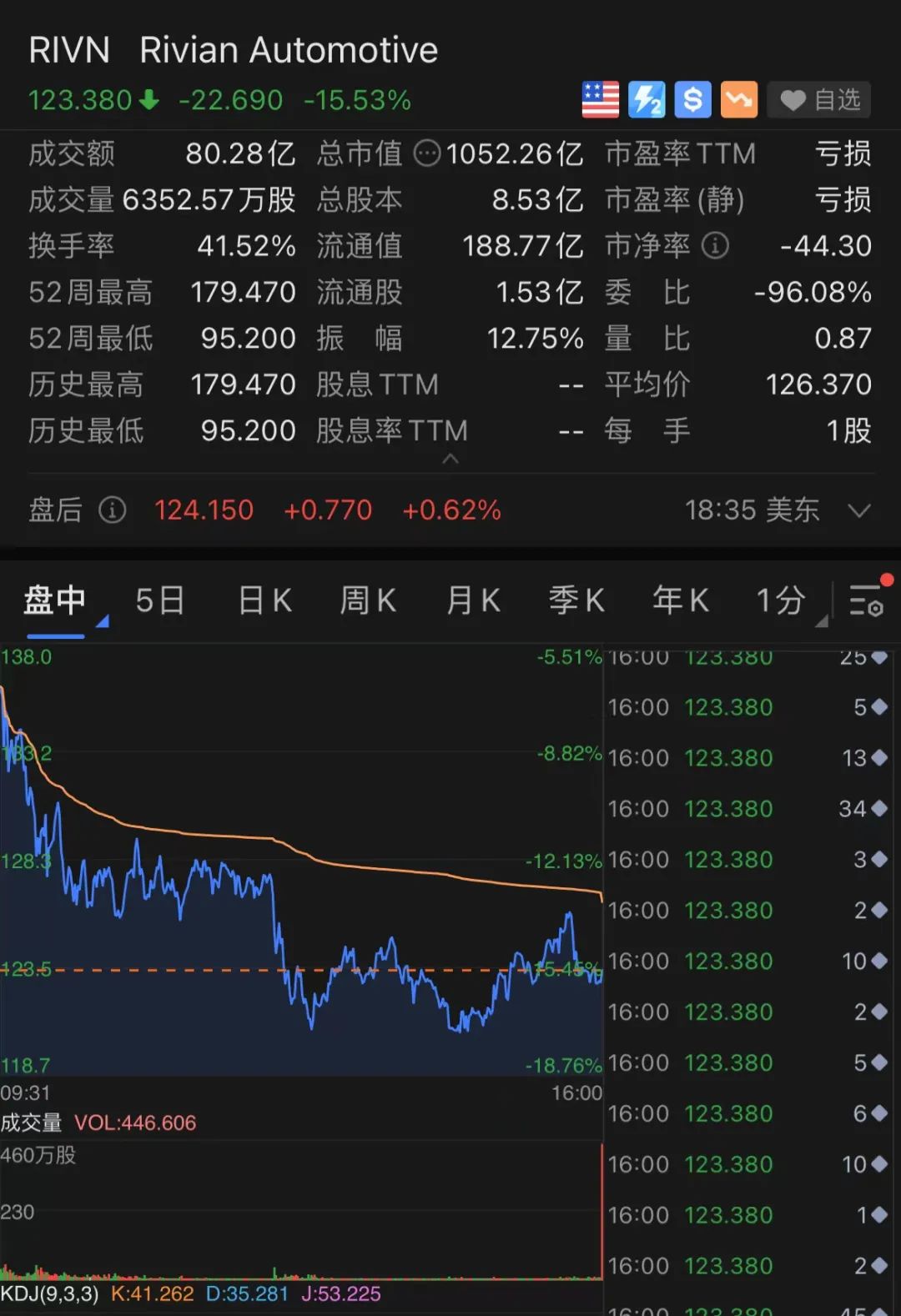Select the Level 2 quotes lightning icon
The height and width of the screenshot is (1316, 901).
(x=647, y=99)
